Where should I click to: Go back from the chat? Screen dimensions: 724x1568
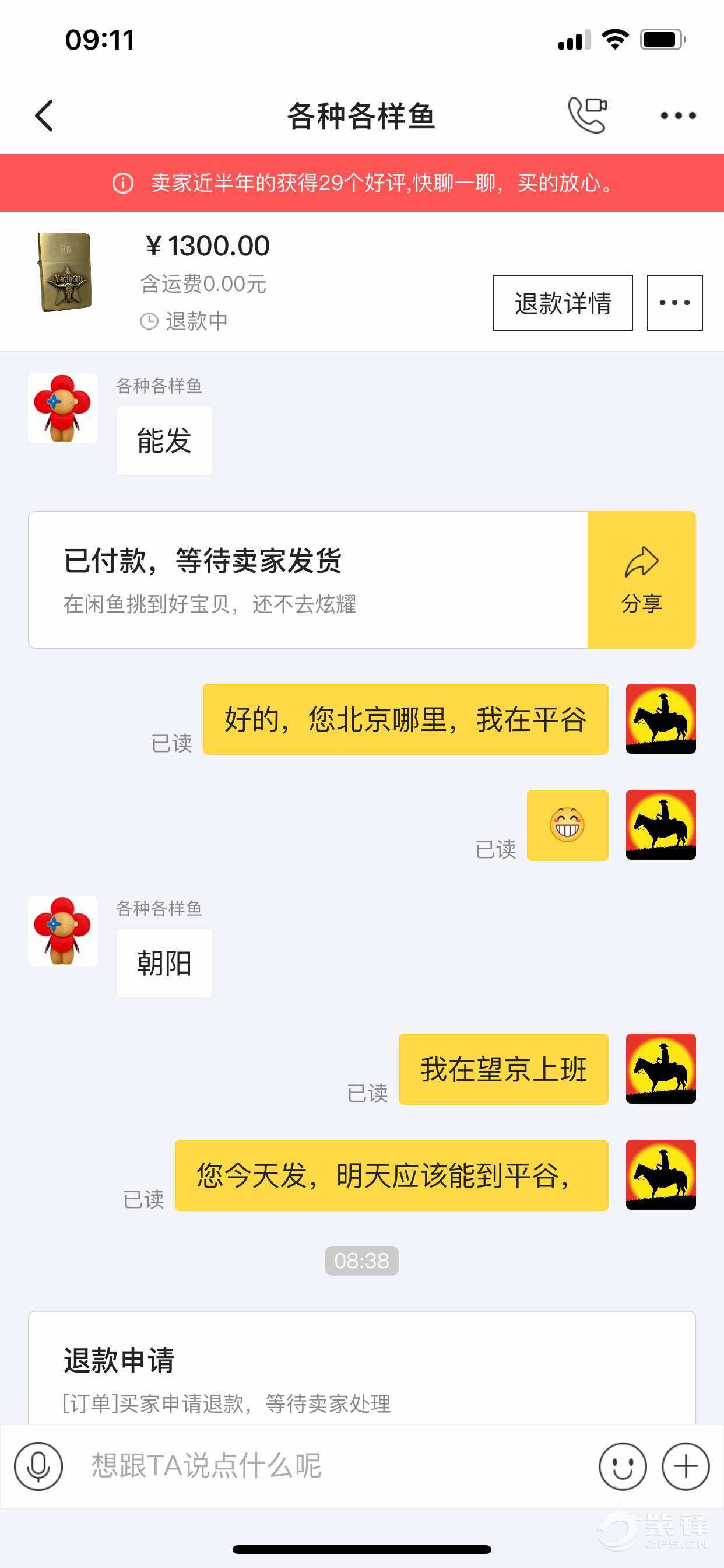[x=44, y=116]
